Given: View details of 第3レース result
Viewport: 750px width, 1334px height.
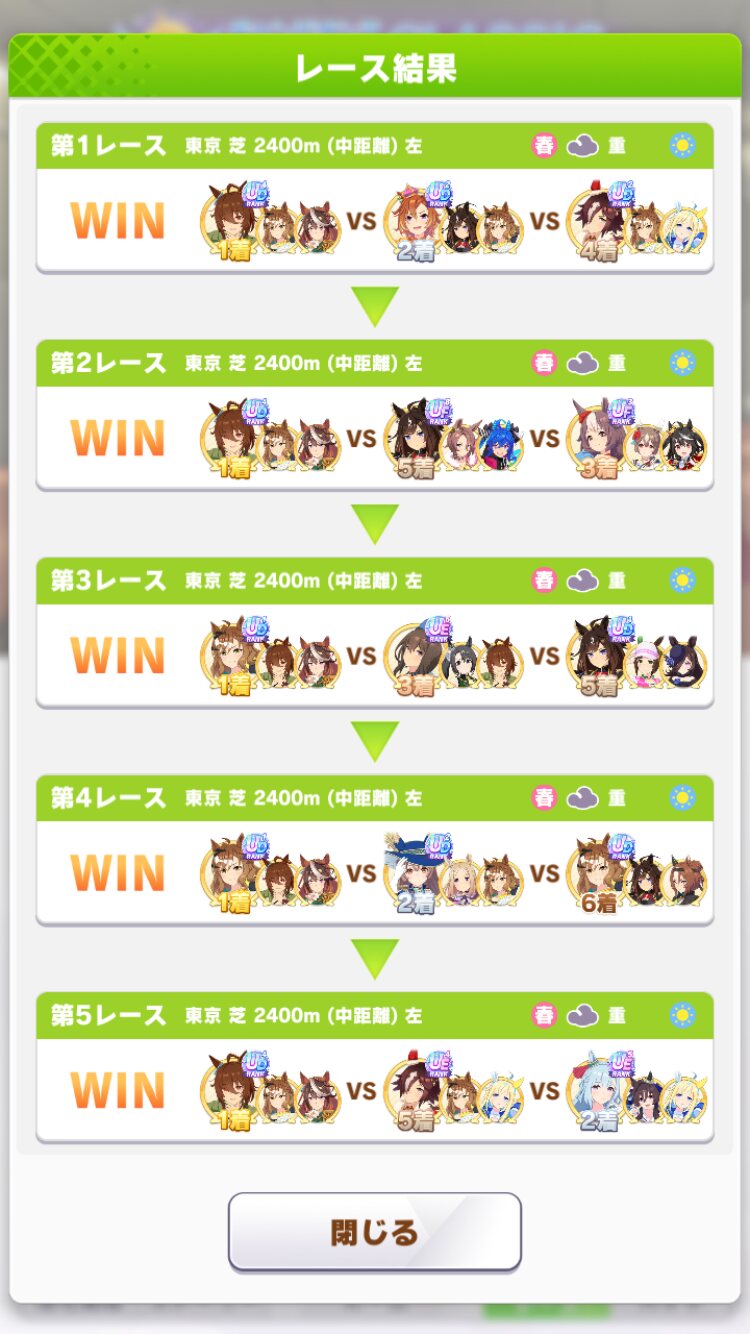Looking at the screenshot, I should (375, 632).
